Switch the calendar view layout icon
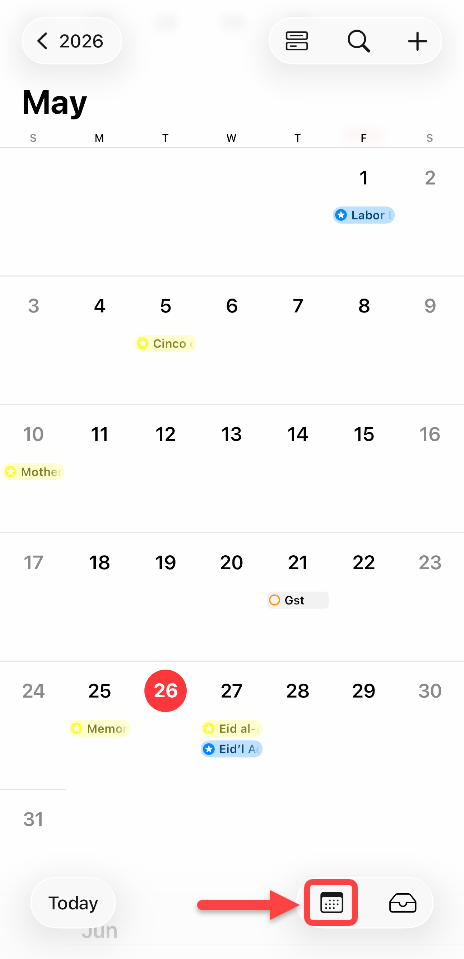Image resolution: width=464 pixels, height=959 pixels. (x=297, y=41)
